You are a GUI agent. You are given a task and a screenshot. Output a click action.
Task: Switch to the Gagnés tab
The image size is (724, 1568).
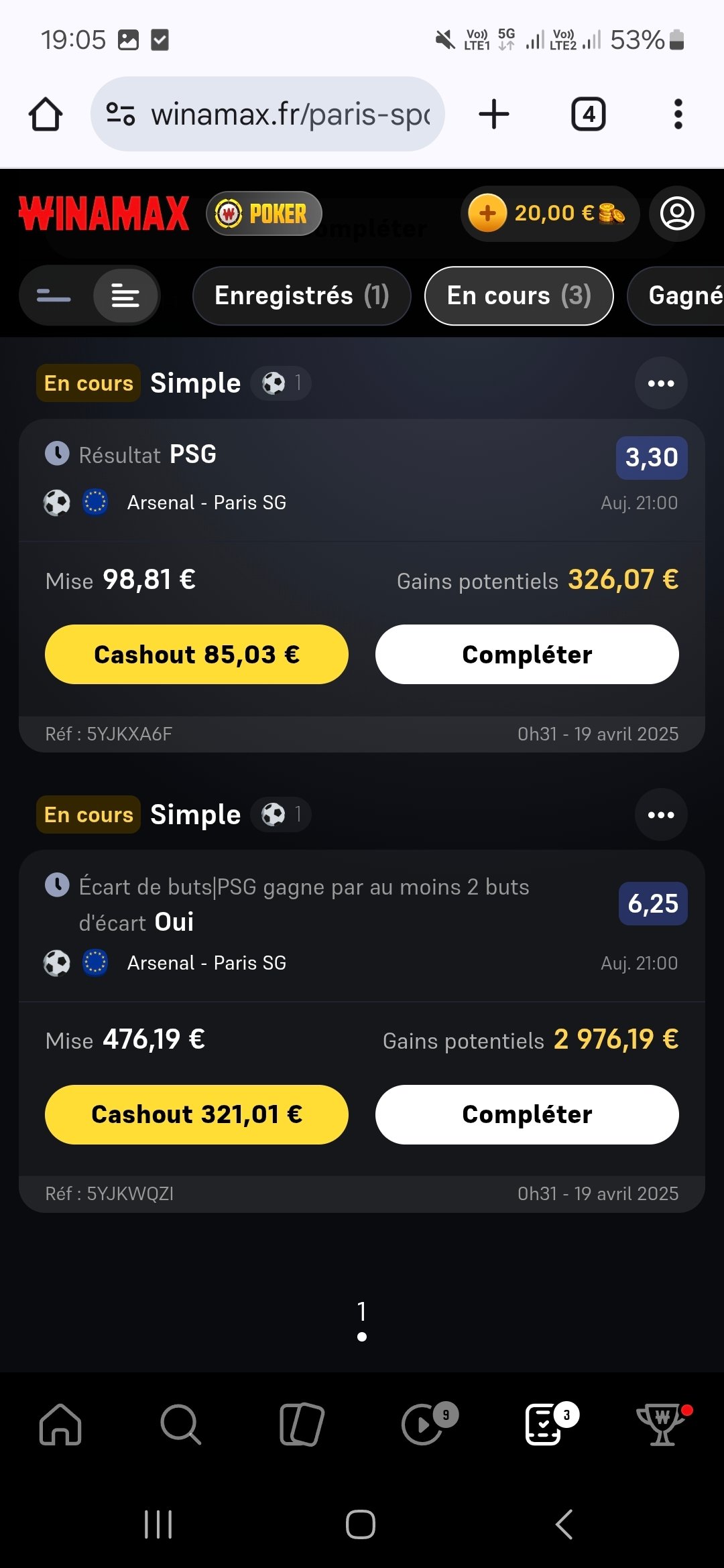coord(677,296)
